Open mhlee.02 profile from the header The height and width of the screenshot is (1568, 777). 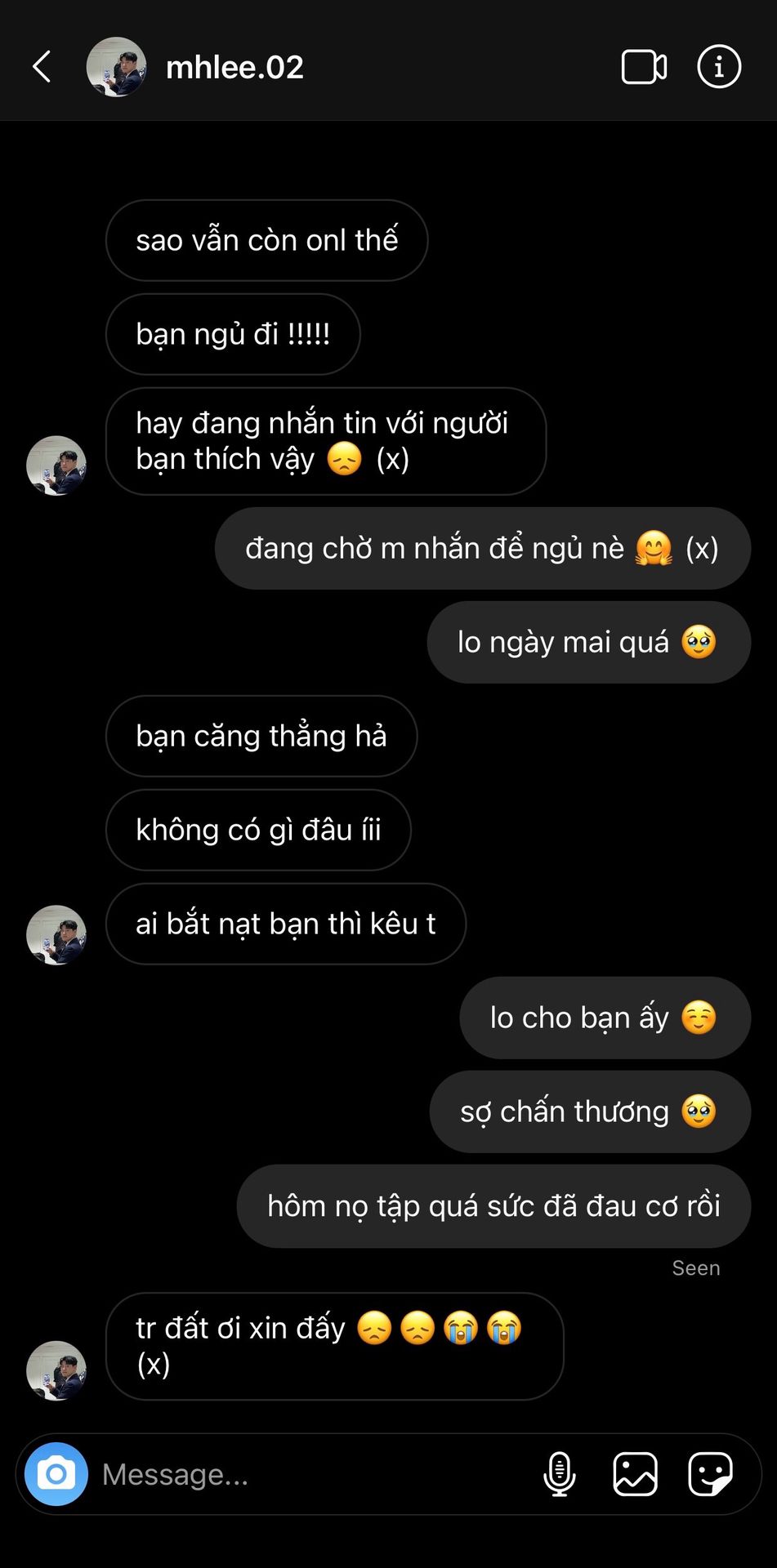[x=234, y=67]
